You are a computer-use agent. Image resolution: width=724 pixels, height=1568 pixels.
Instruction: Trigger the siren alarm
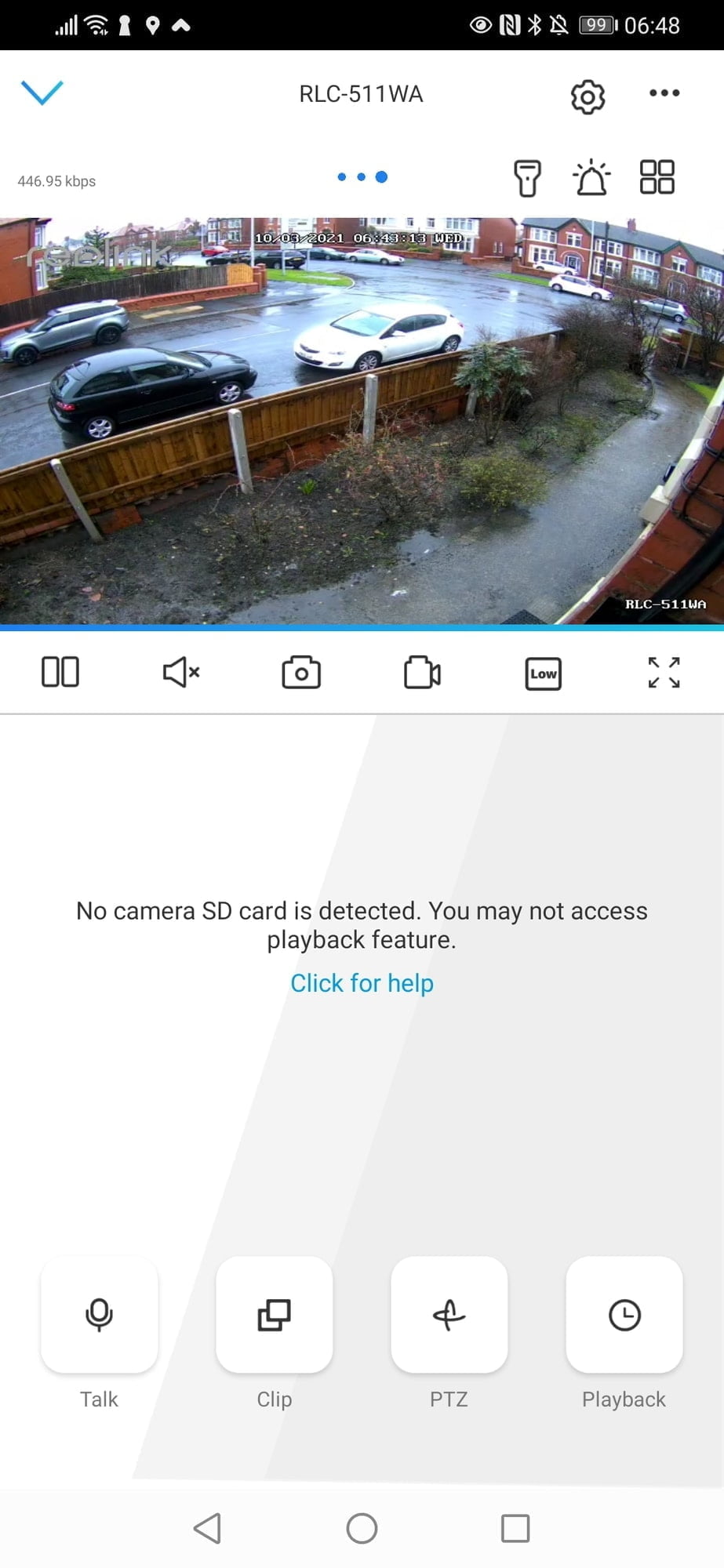tap(591, 178)
